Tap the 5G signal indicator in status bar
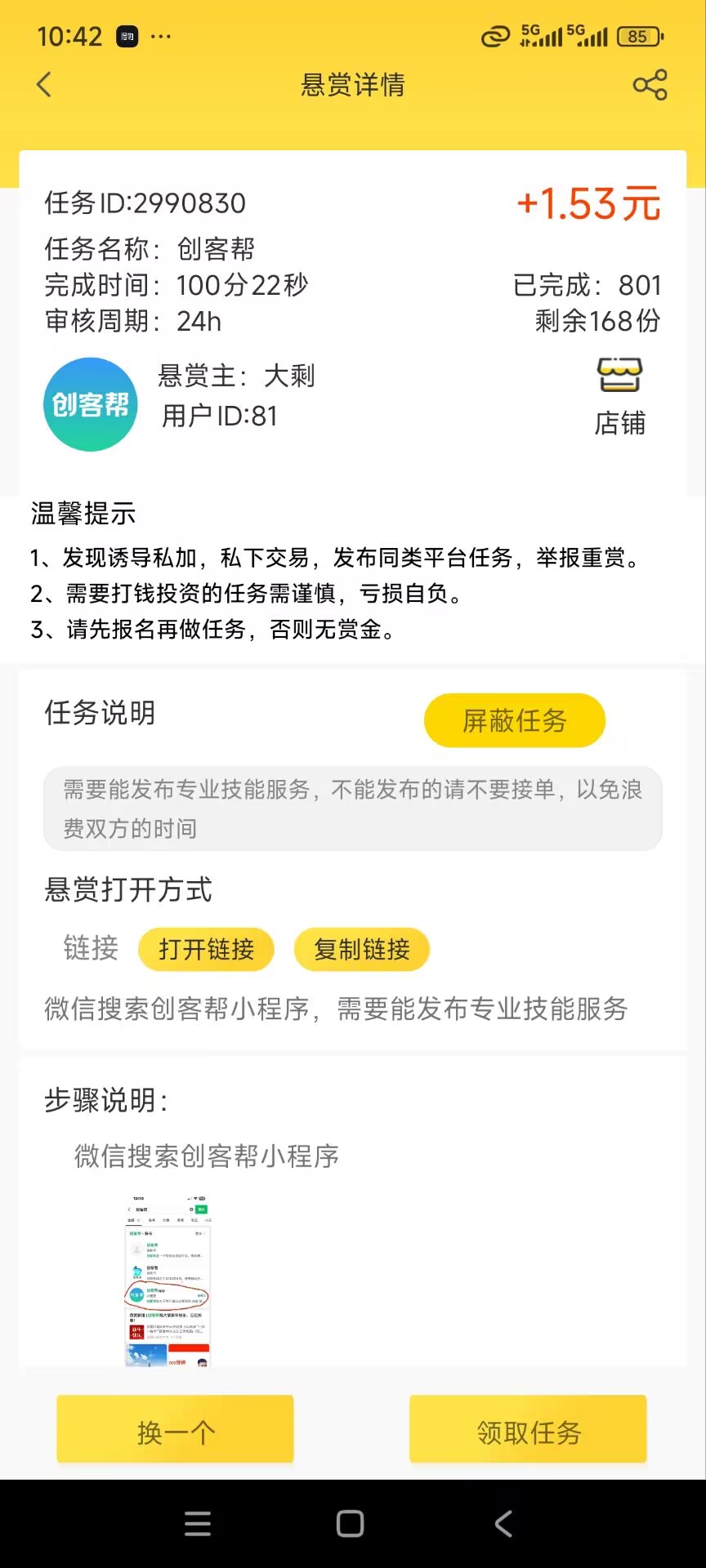Screen dimensions: 706x1568 click(x=539, y=36)
